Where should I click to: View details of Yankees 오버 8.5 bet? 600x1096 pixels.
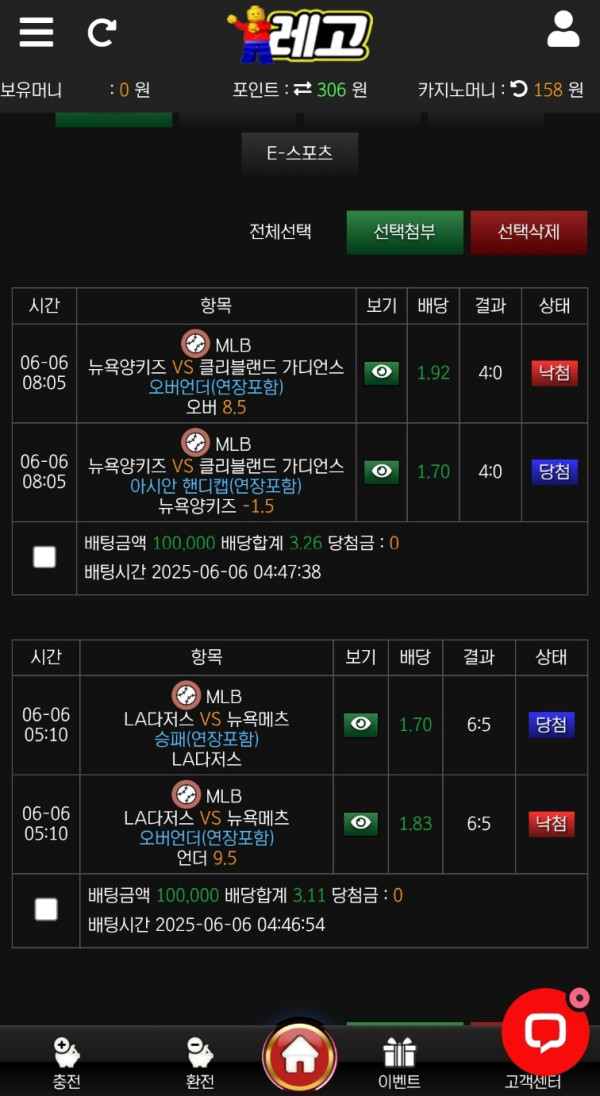(x=381, y=373)
